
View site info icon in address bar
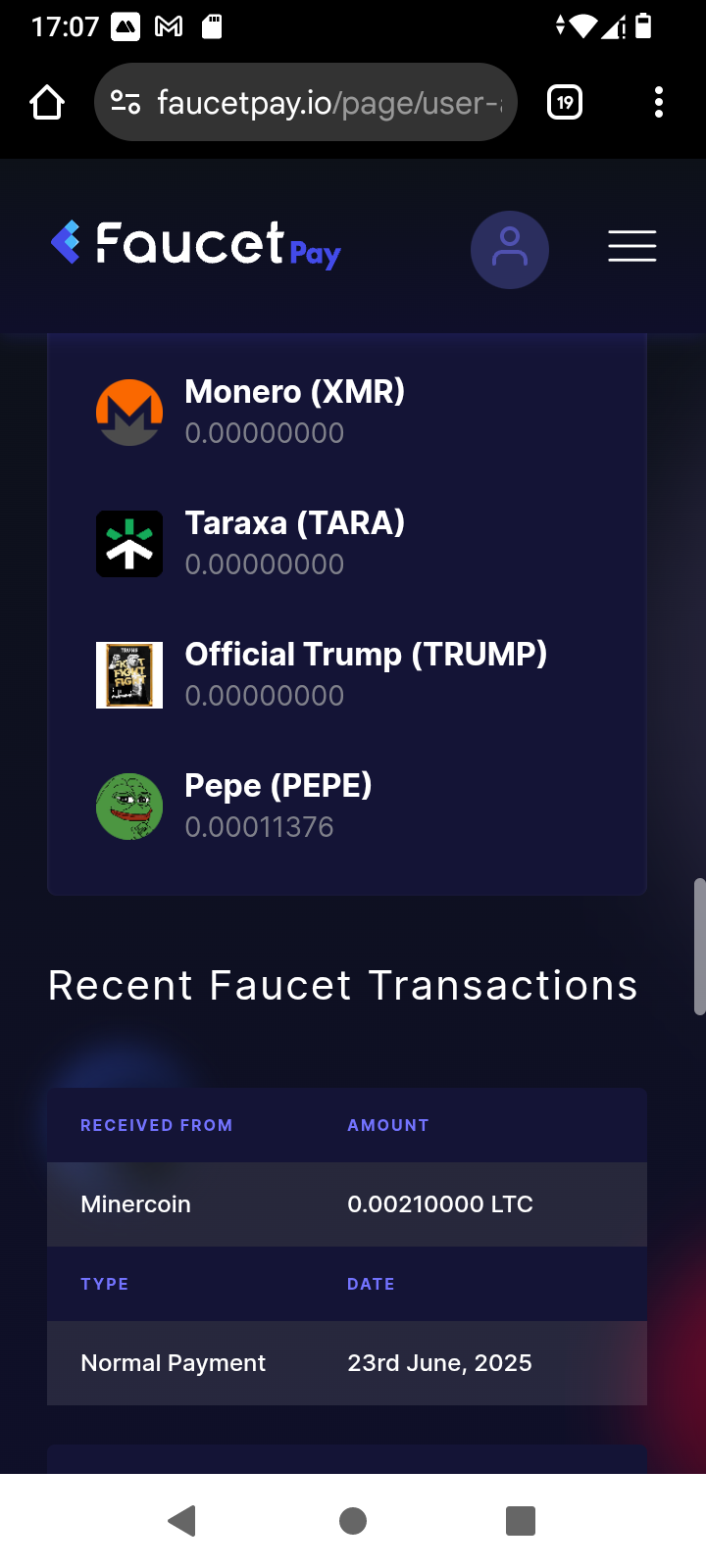coord(126,102)
